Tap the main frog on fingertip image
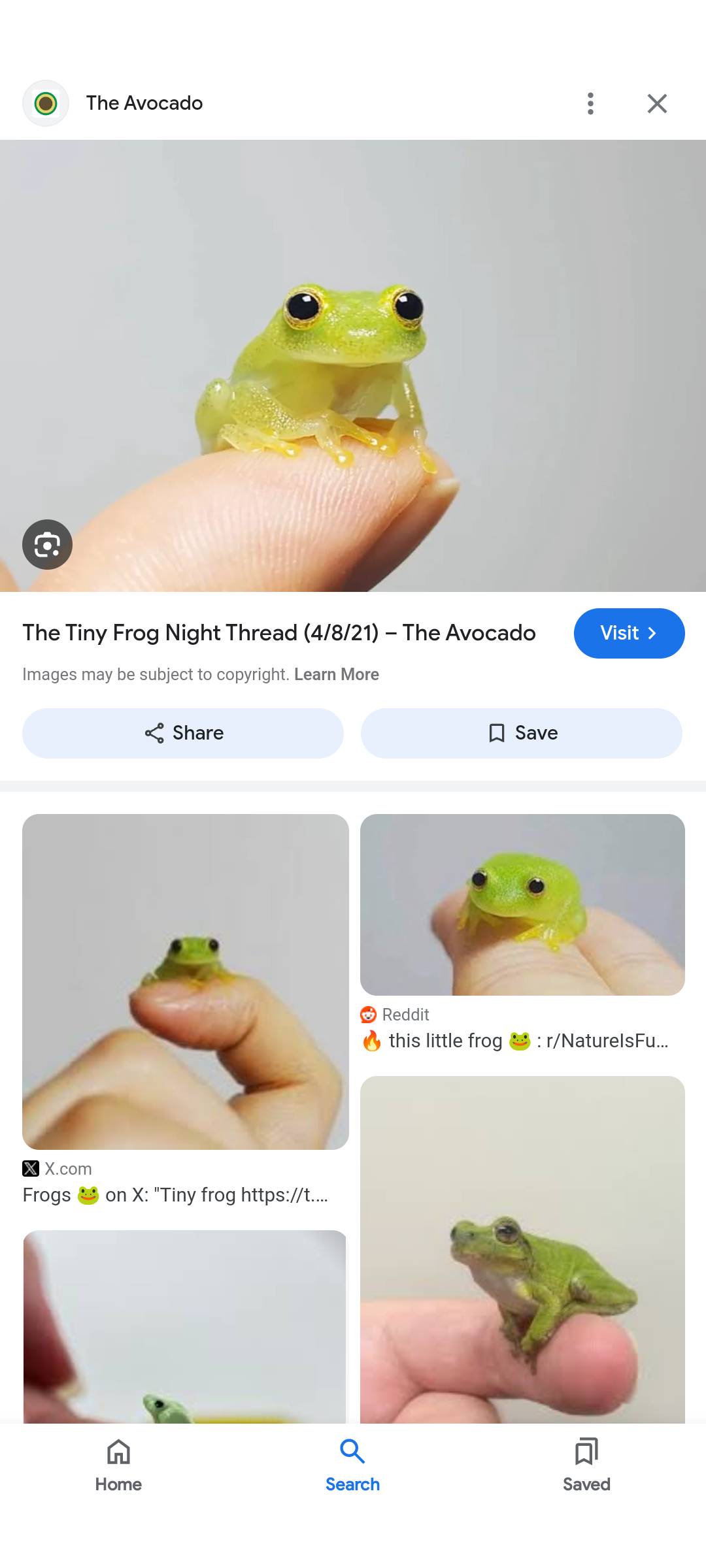 click(353, 366)
